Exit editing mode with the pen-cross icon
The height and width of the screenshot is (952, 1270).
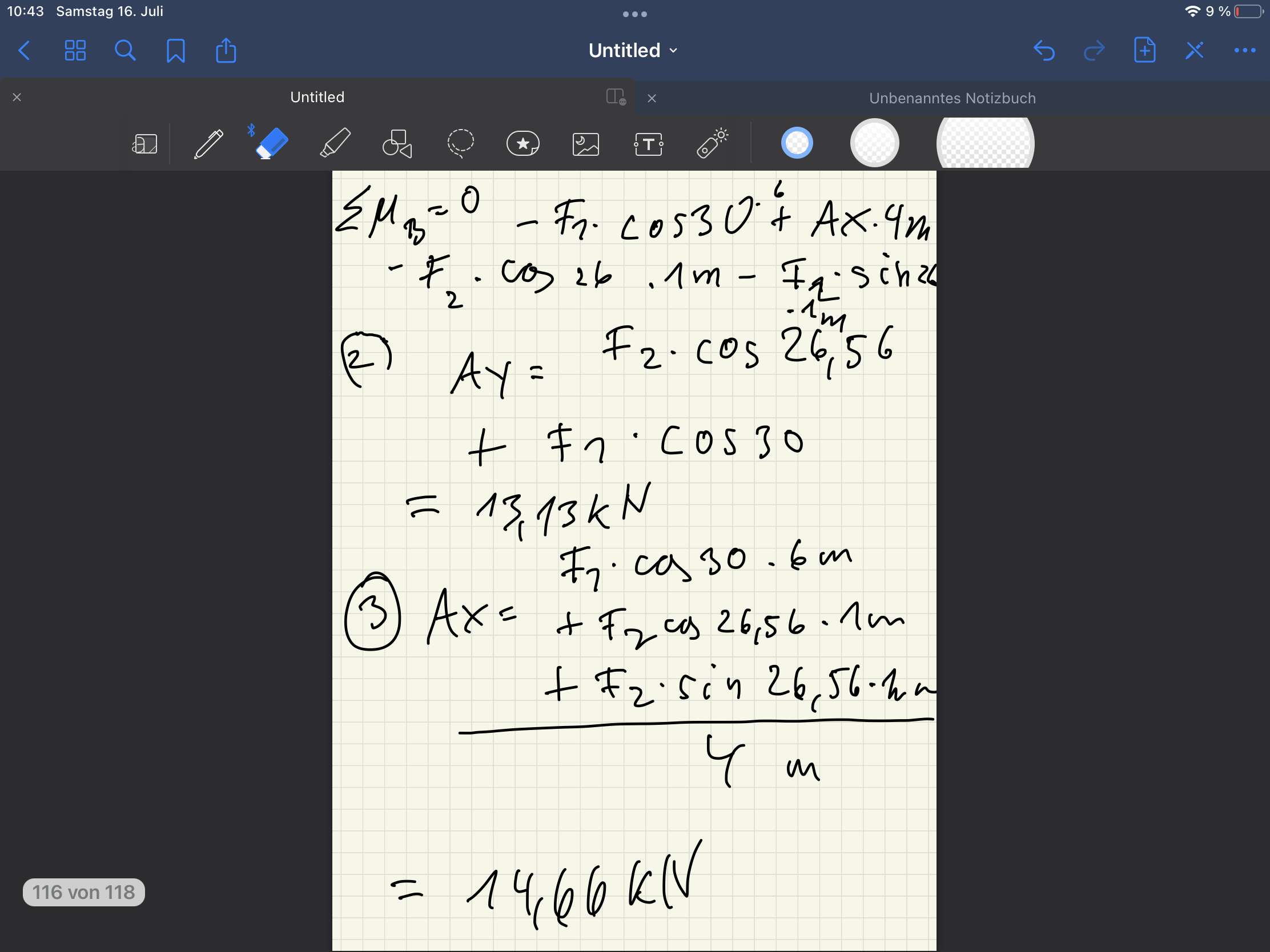pos(1195,50)
